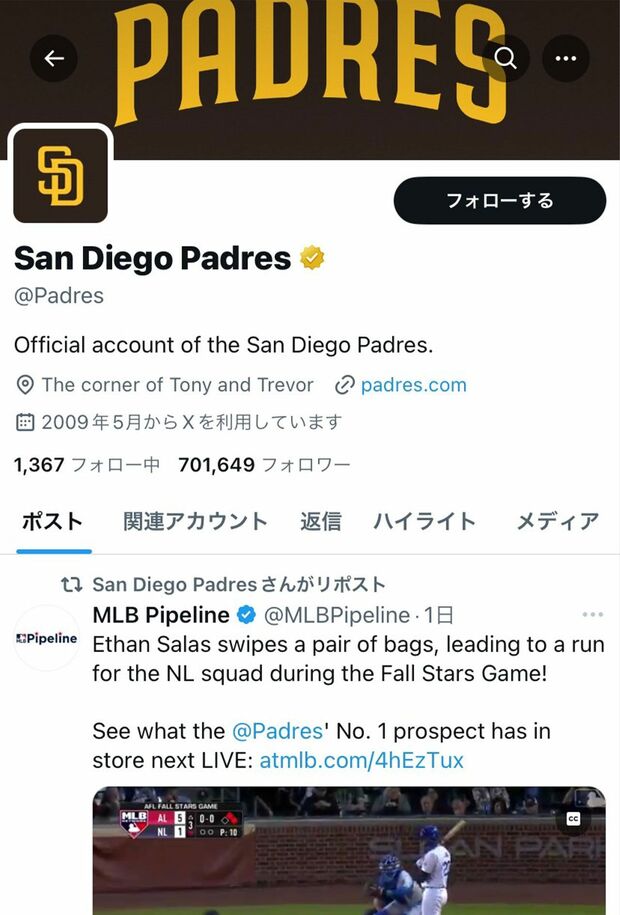Switch to the ハイライト tab
The height and width of the screenshot is (915, 620).
[x=425, y=521]
